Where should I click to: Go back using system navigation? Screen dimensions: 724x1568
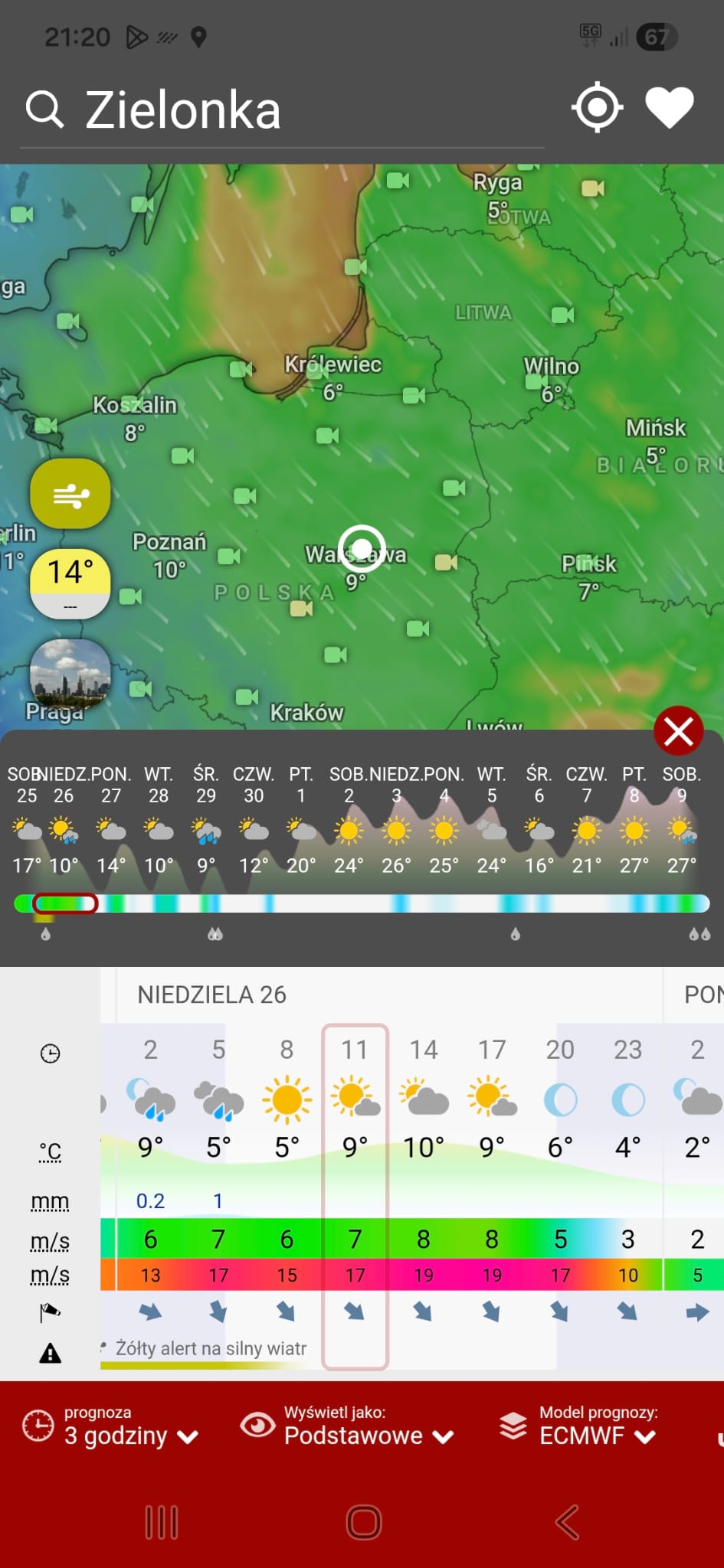click(x=567, y=1522)
